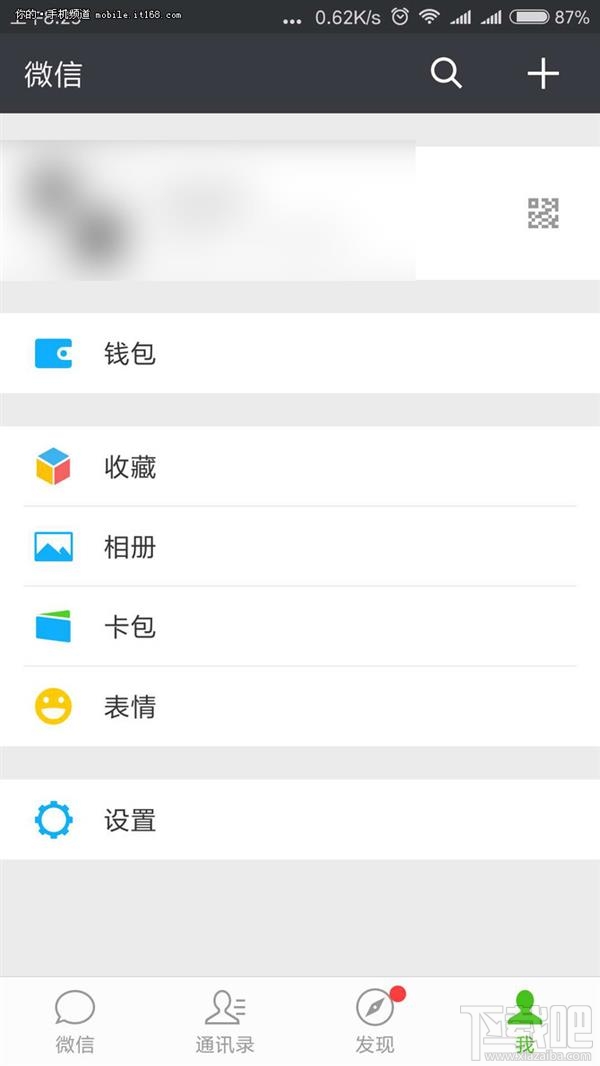
Task: Open the search icon in the header
Action: 446,74
